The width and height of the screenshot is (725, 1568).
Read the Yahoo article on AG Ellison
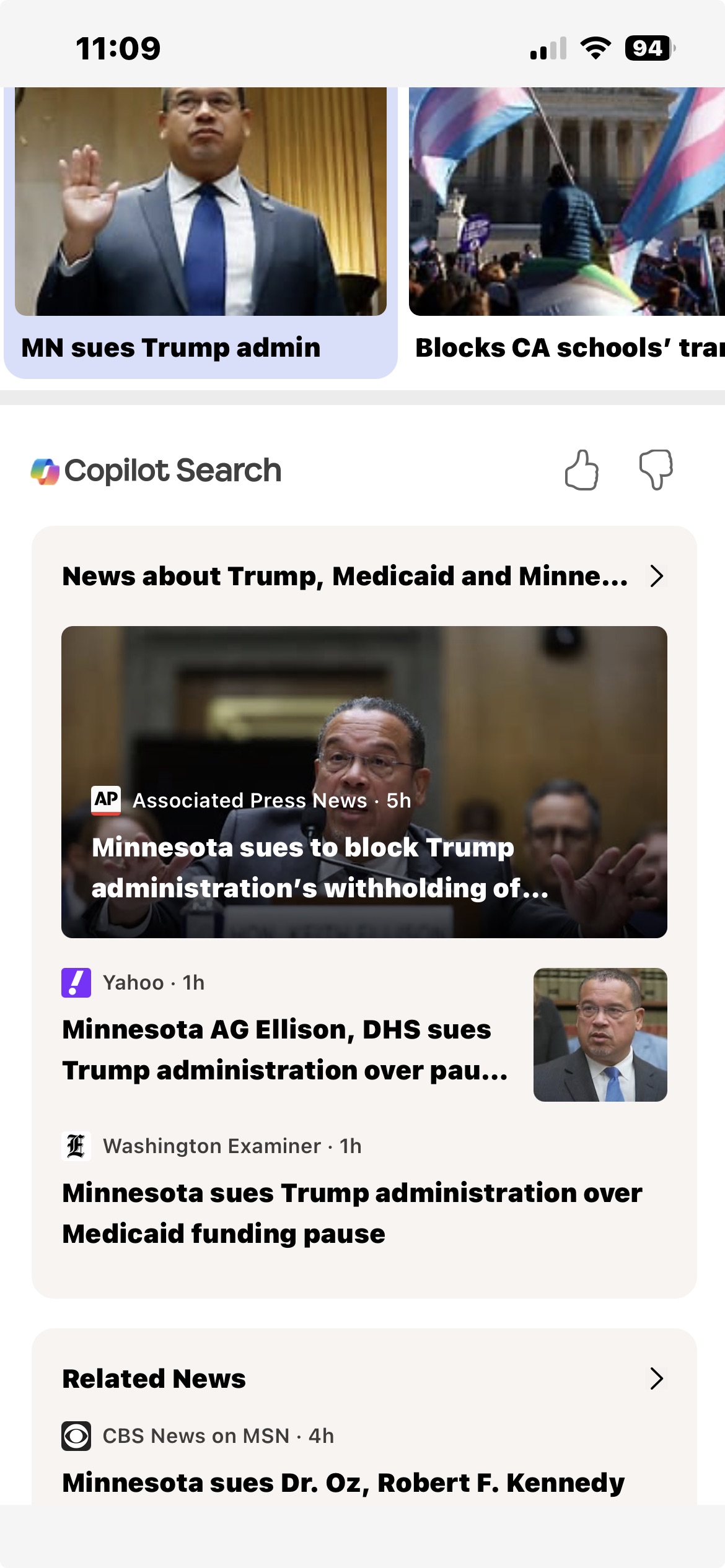pyautogui.click(x=285, y=1050)
